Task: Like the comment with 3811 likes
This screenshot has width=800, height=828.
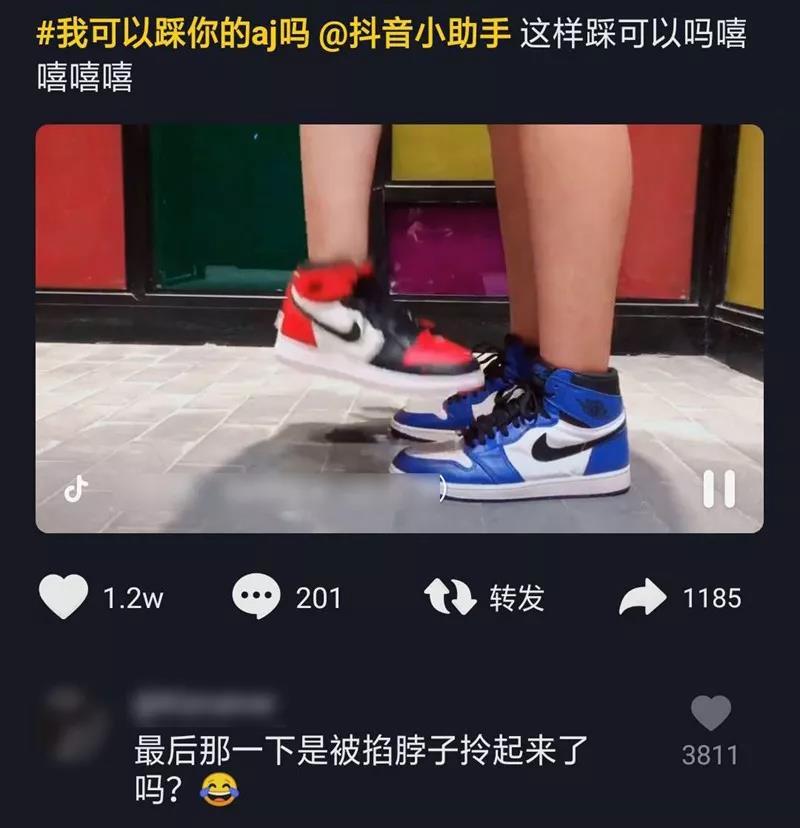Action: (710, 714)
